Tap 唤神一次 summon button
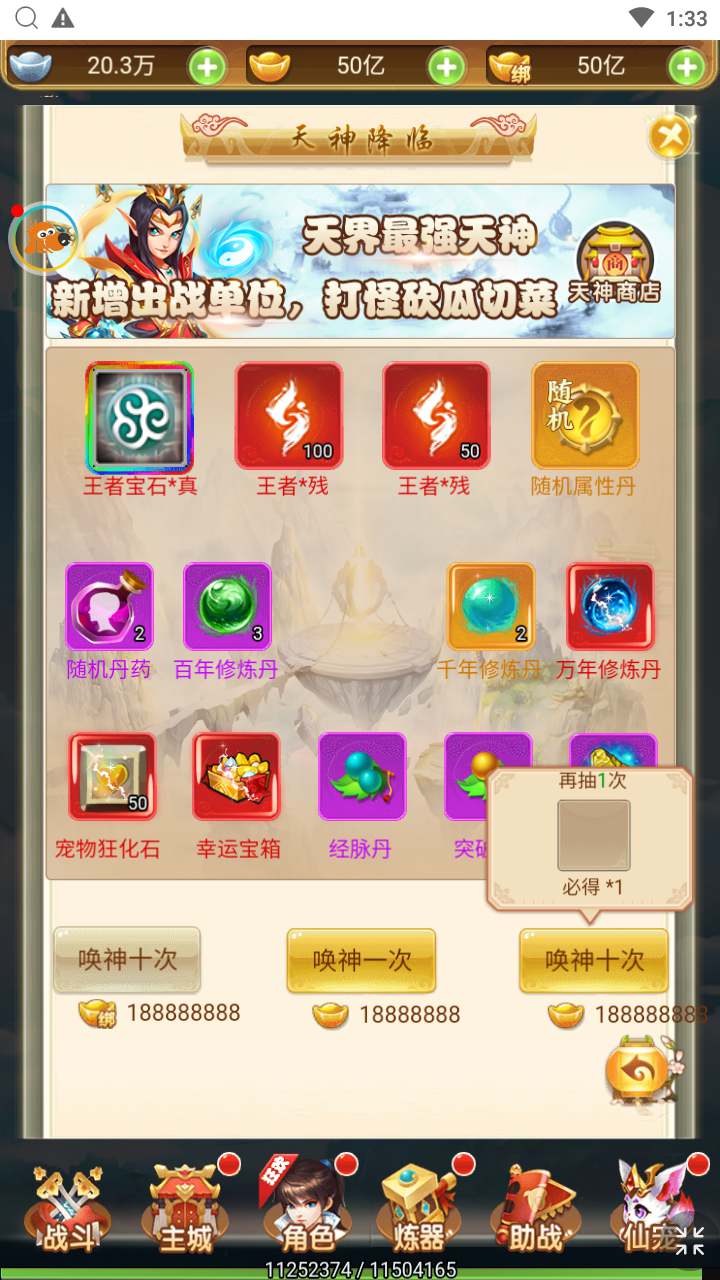 361,960
